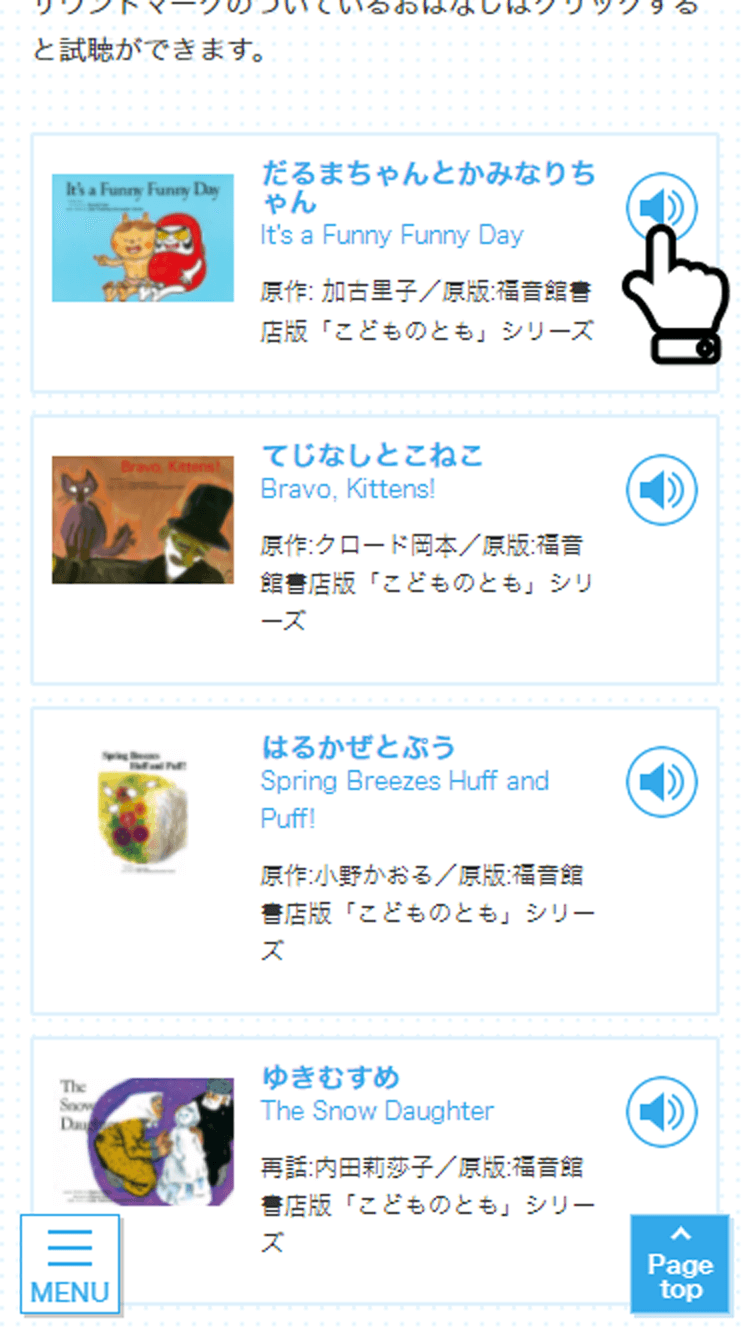Open the ゆきむすめ story card
The image size is (750, 1334).
[330, 1077]
